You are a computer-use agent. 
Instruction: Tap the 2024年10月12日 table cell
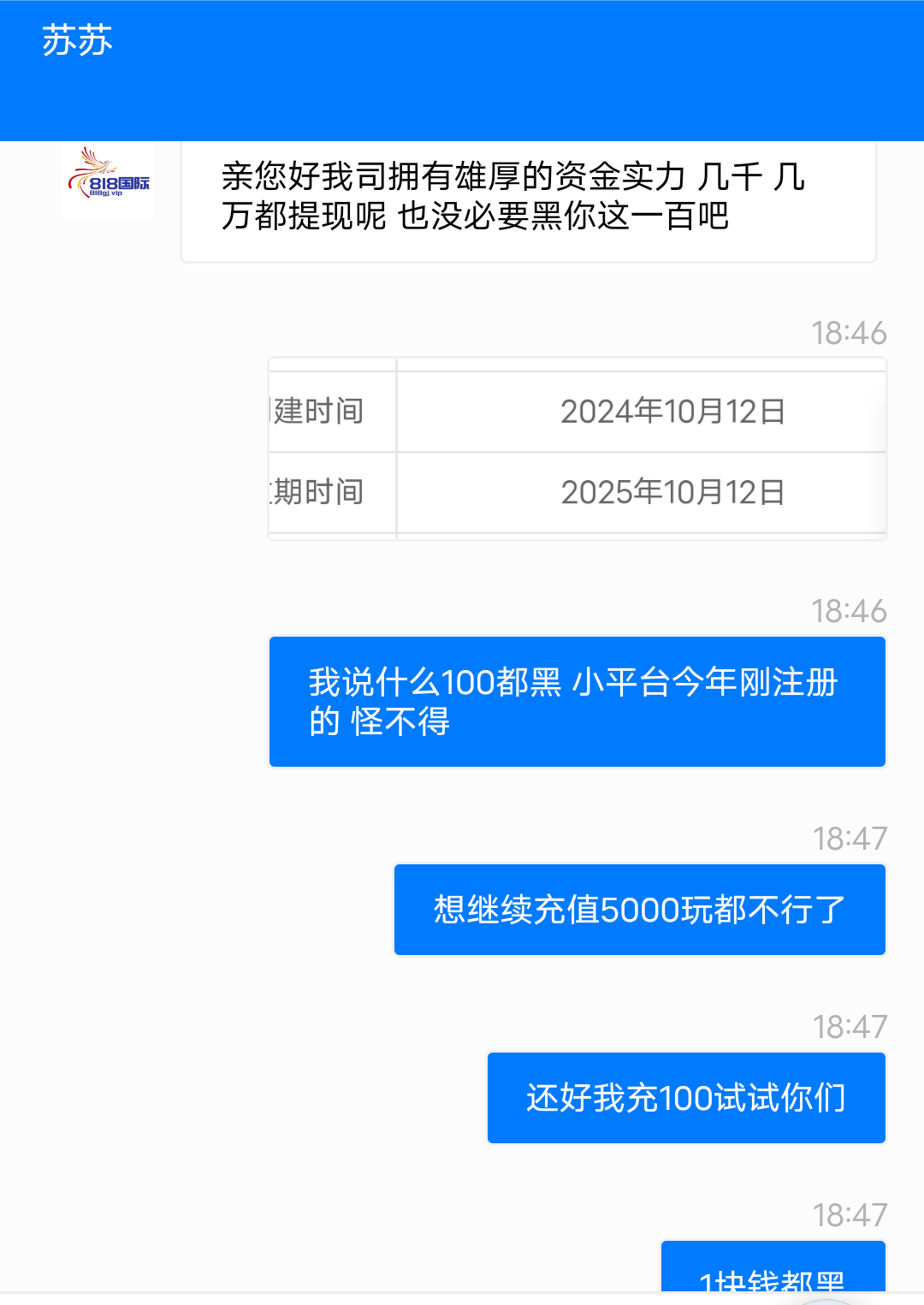coord(672,411)
